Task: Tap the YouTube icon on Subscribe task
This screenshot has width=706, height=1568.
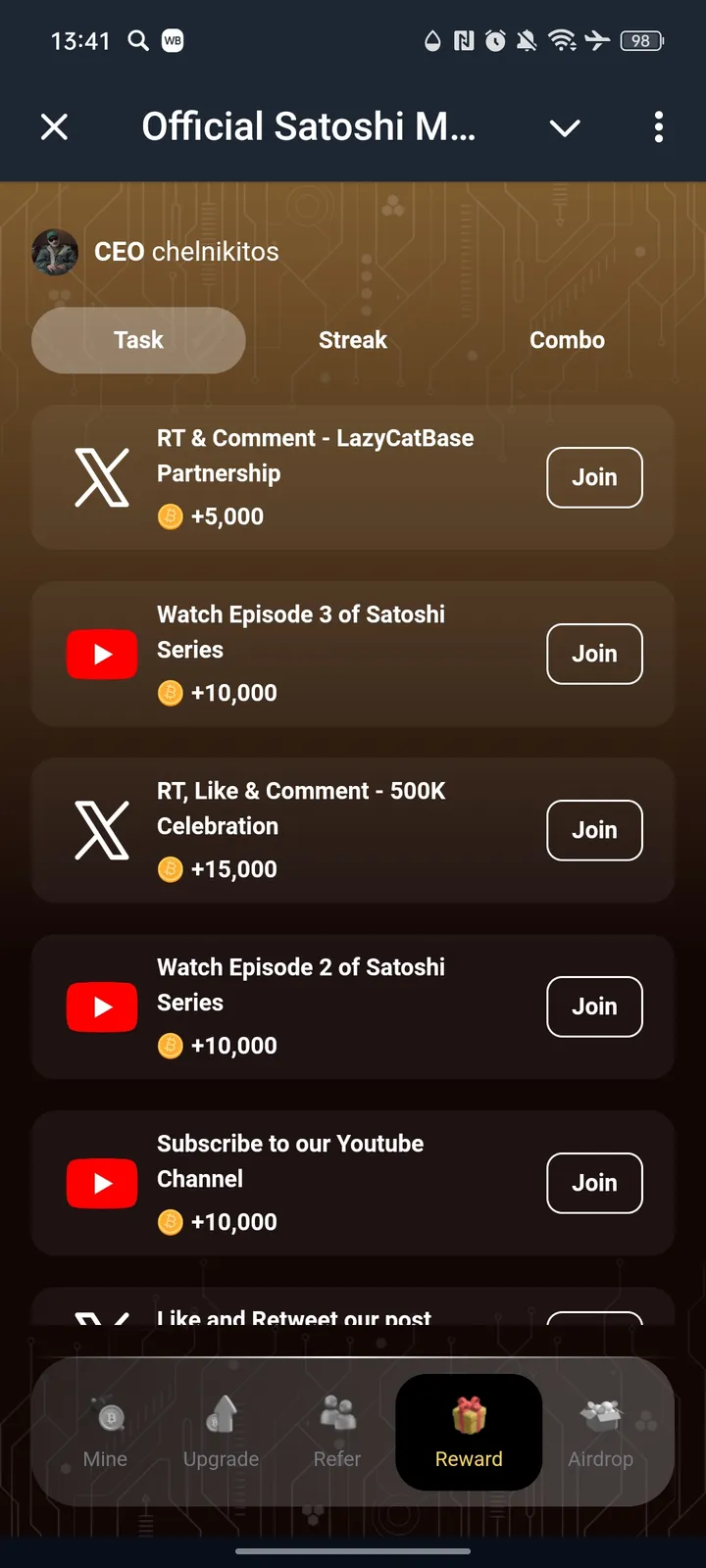Action: click(x=101, y=1183)
